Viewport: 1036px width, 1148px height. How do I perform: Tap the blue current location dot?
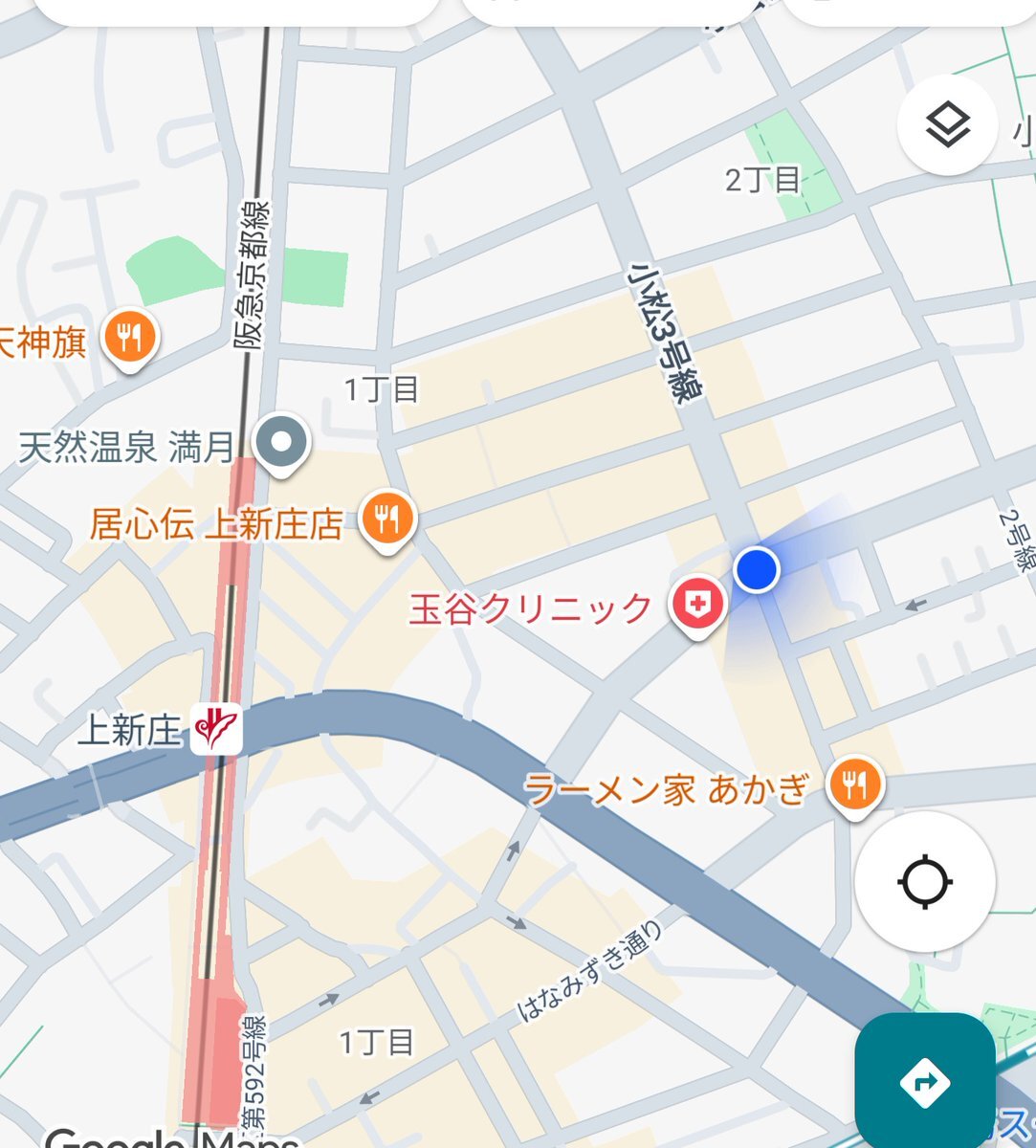[757, 569]
